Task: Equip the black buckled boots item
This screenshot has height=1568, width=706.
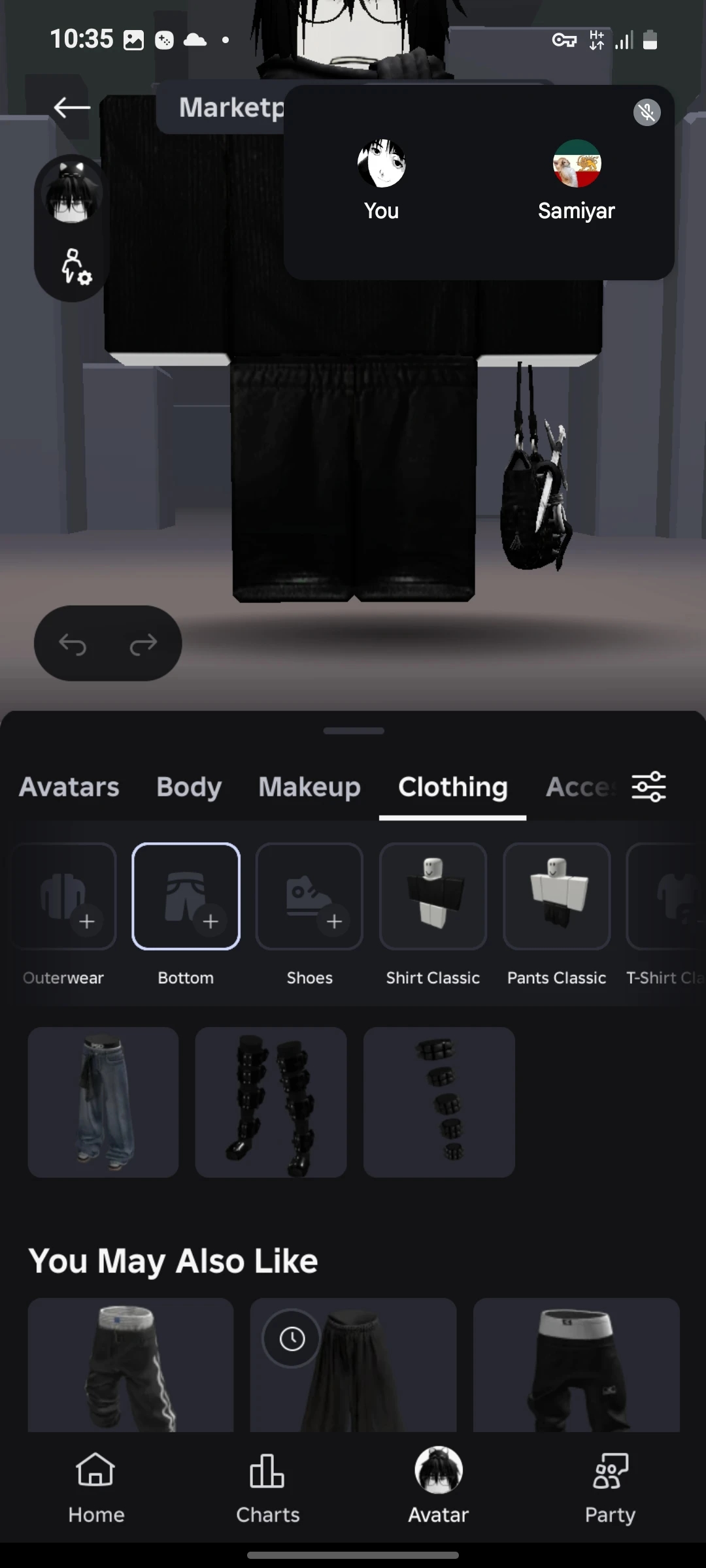Action: click(271, 1102)
